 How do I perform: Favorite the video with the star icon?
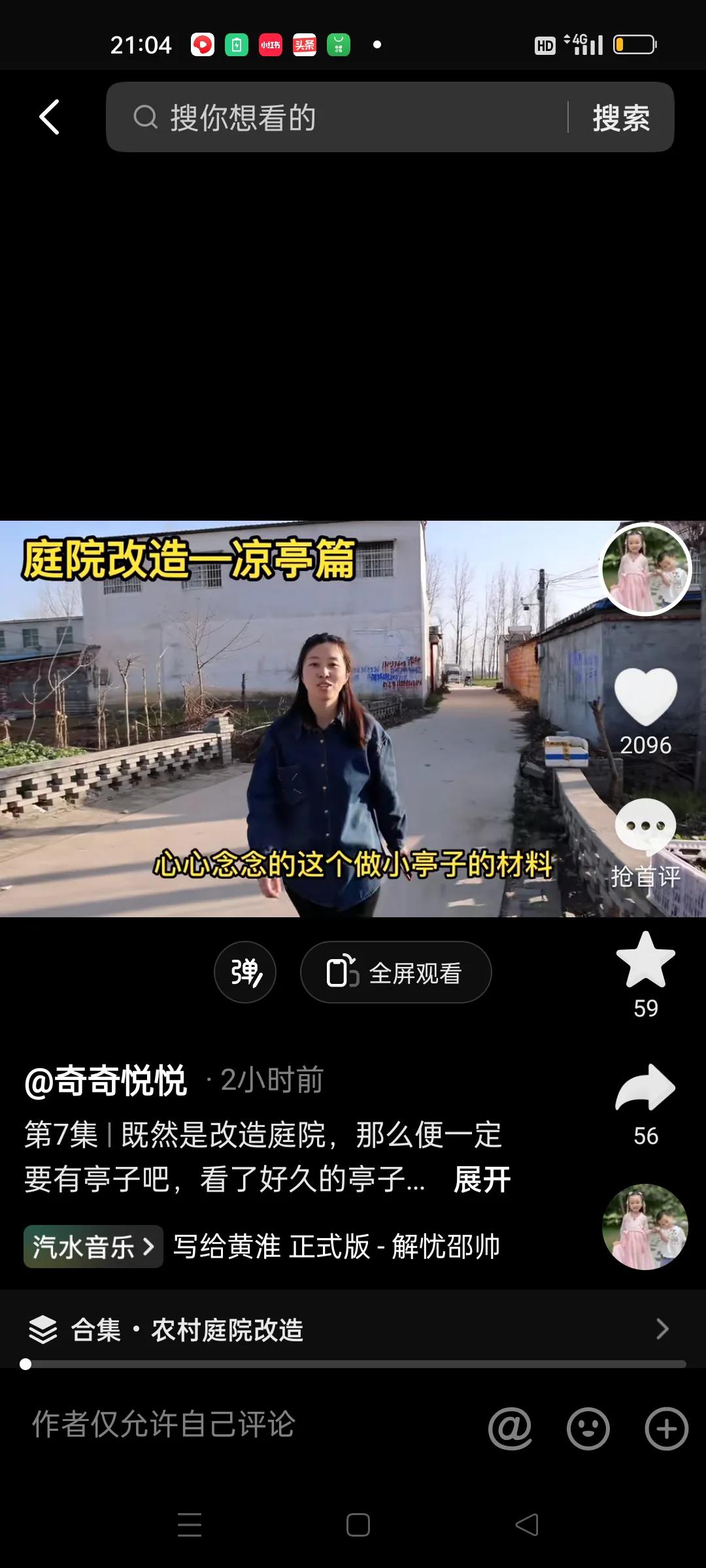point(645,959)
